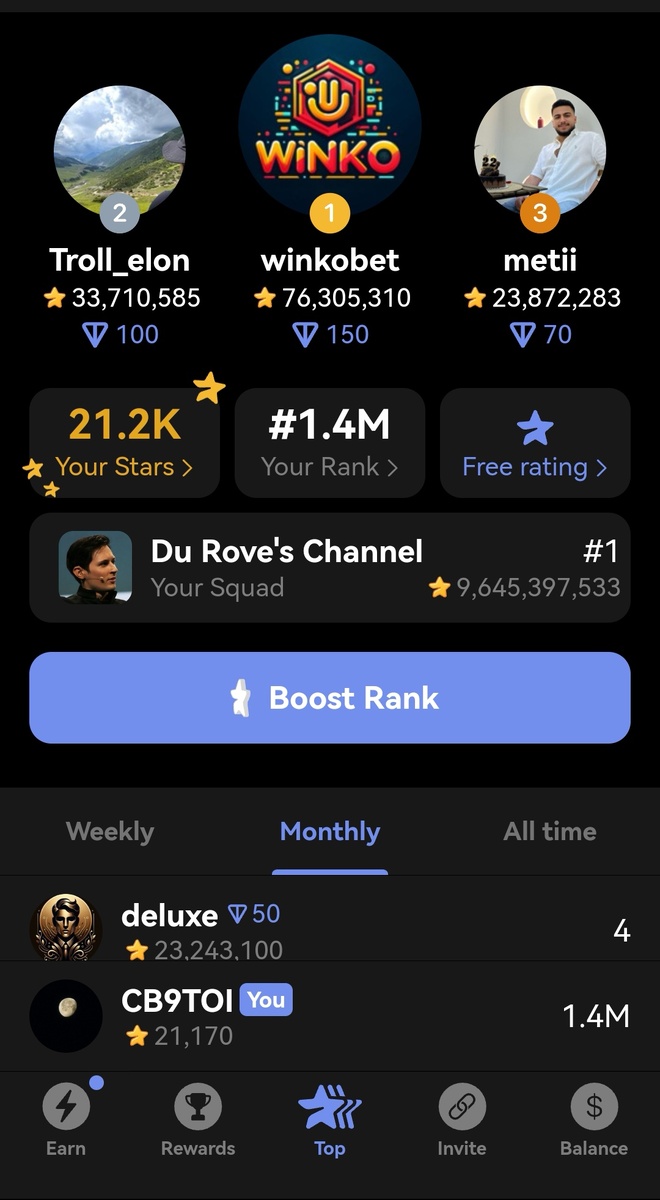Open metii's third-place profile
The width and height of the screenshot is (660, 1200).
point(539,150)
